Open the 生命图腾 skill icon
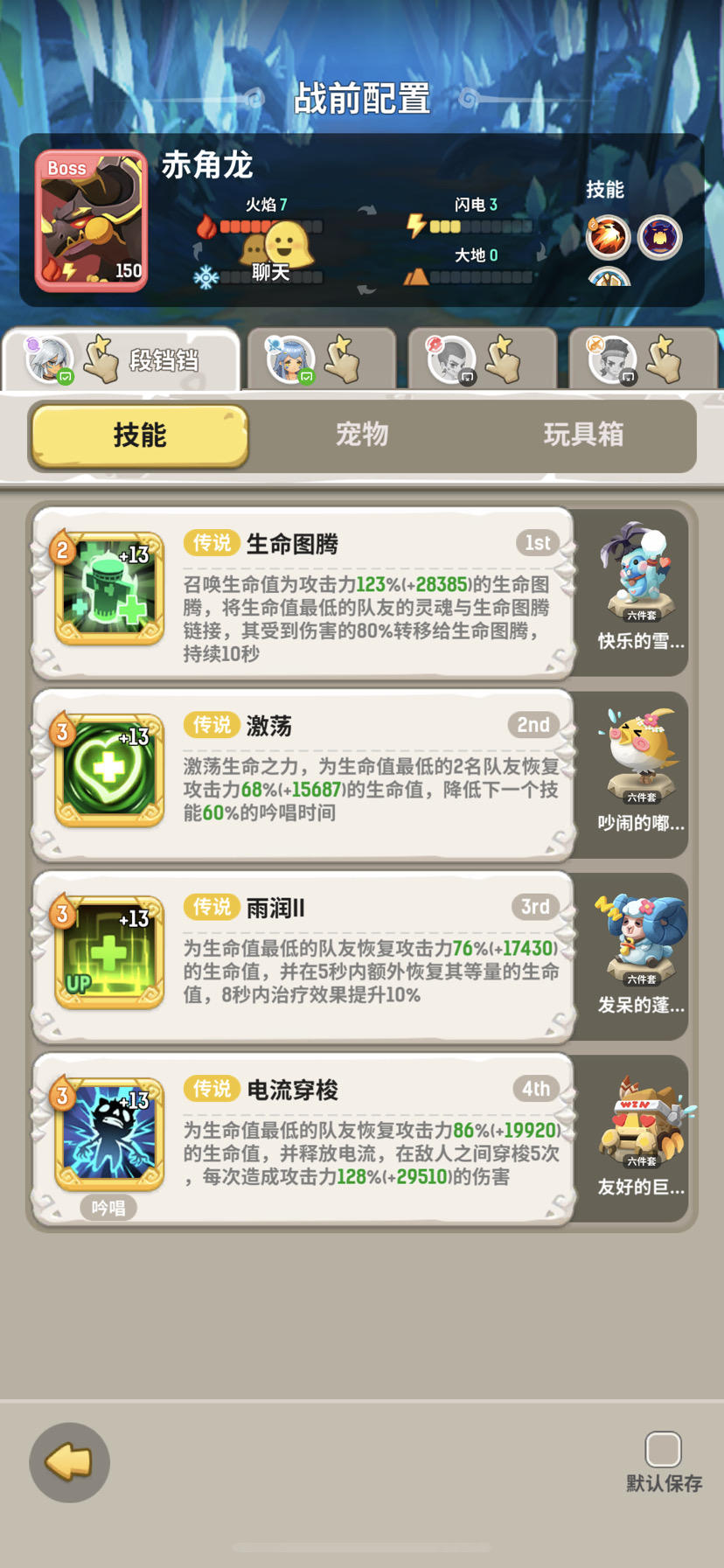724x1568 pixels. [107, 588]
